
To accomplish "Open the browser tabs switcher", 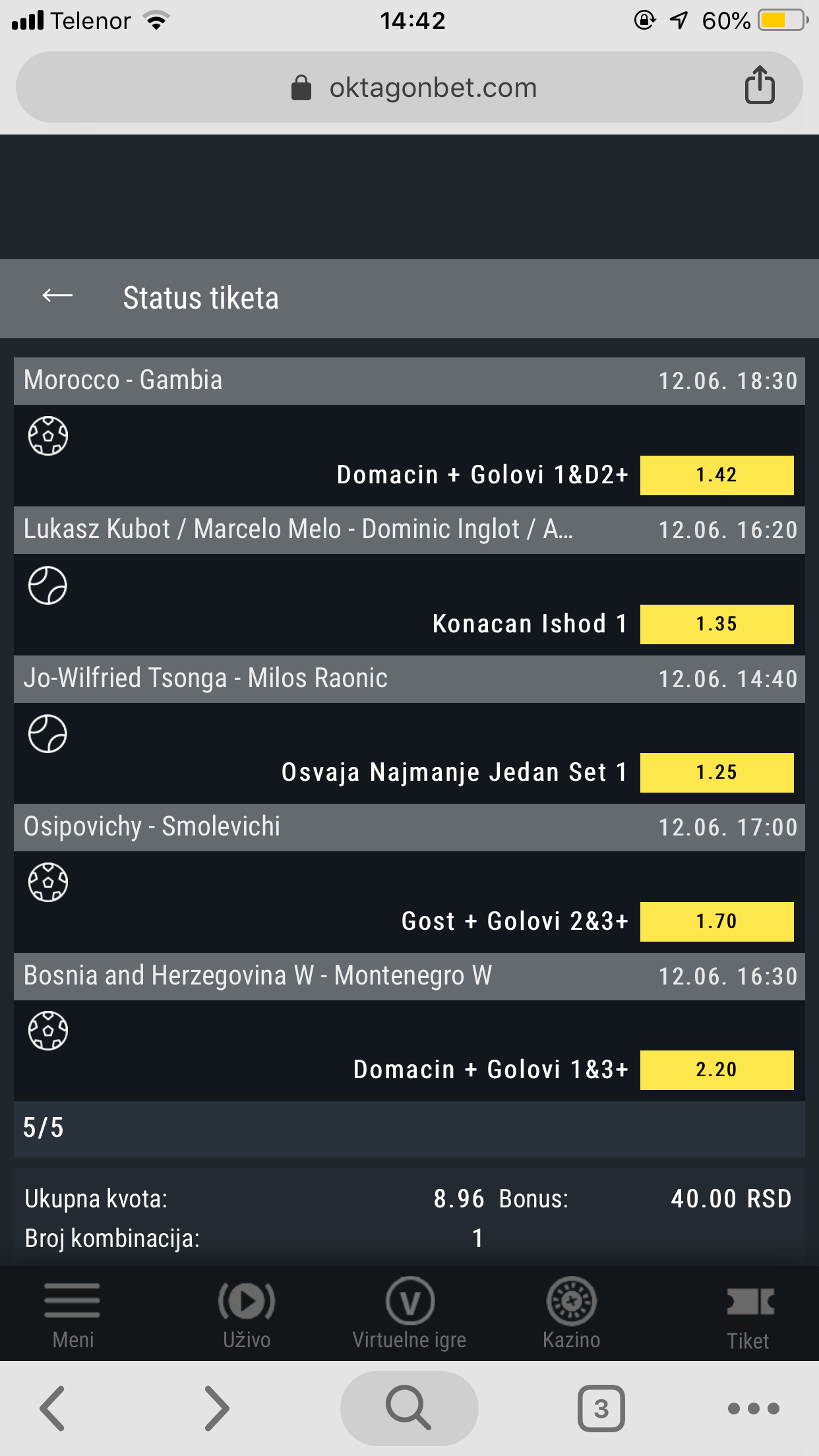I will click(601, 1409).
